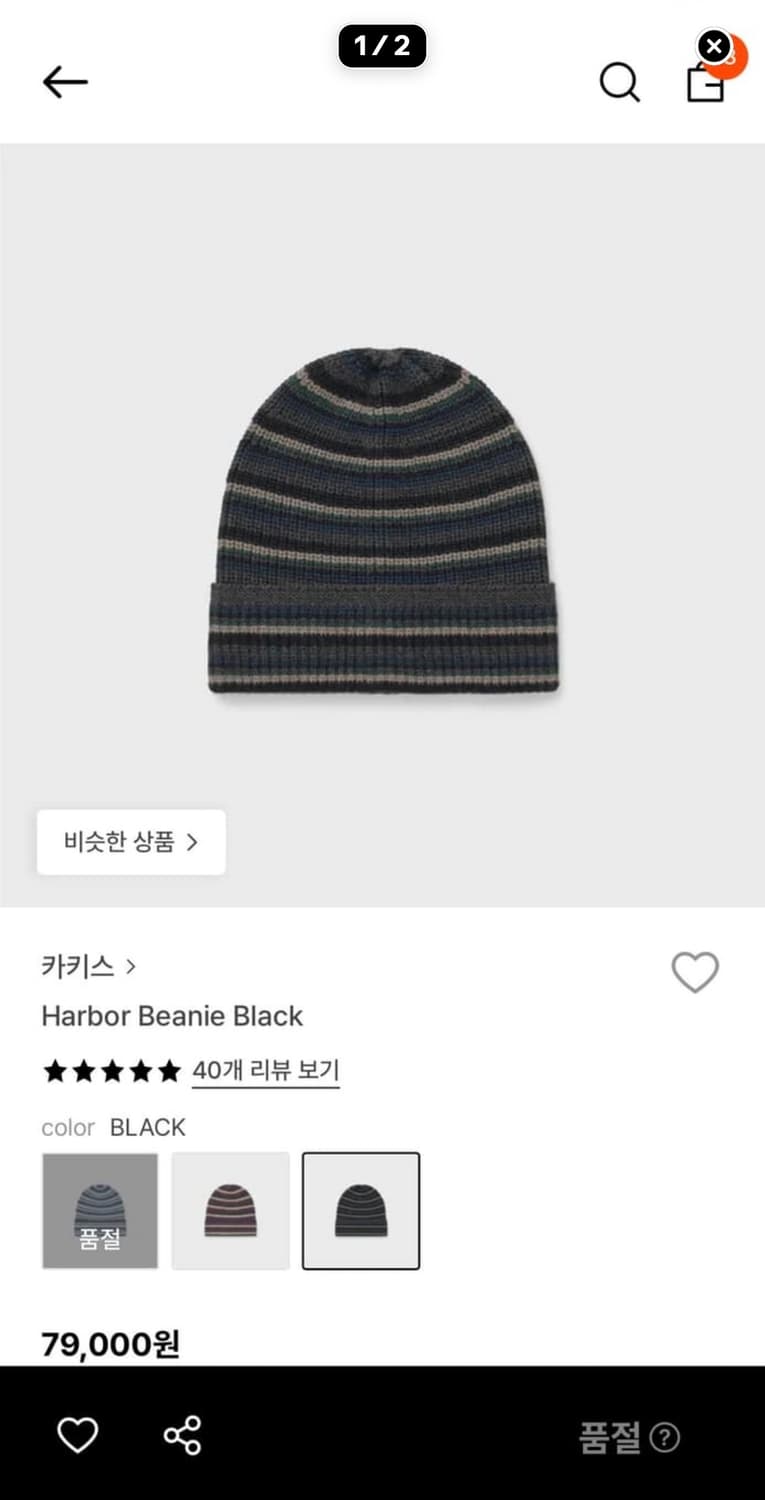
Task: Open 40개 리뷰 보기 reviews link
Action: tap(266, 1070)
